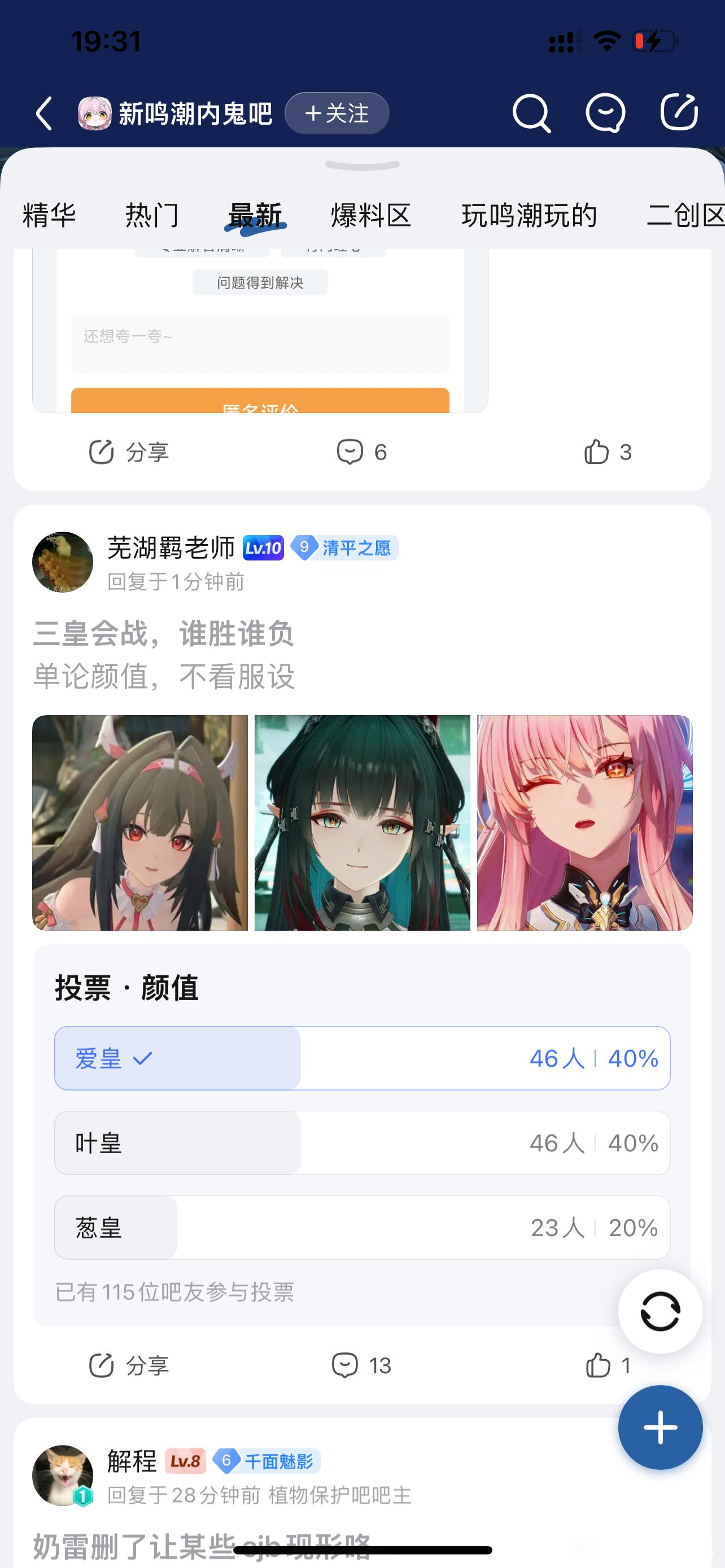Switch to the 精华 tab
Image resolution: width=725 pixels, height=1568 pixels.
[49, 216]
